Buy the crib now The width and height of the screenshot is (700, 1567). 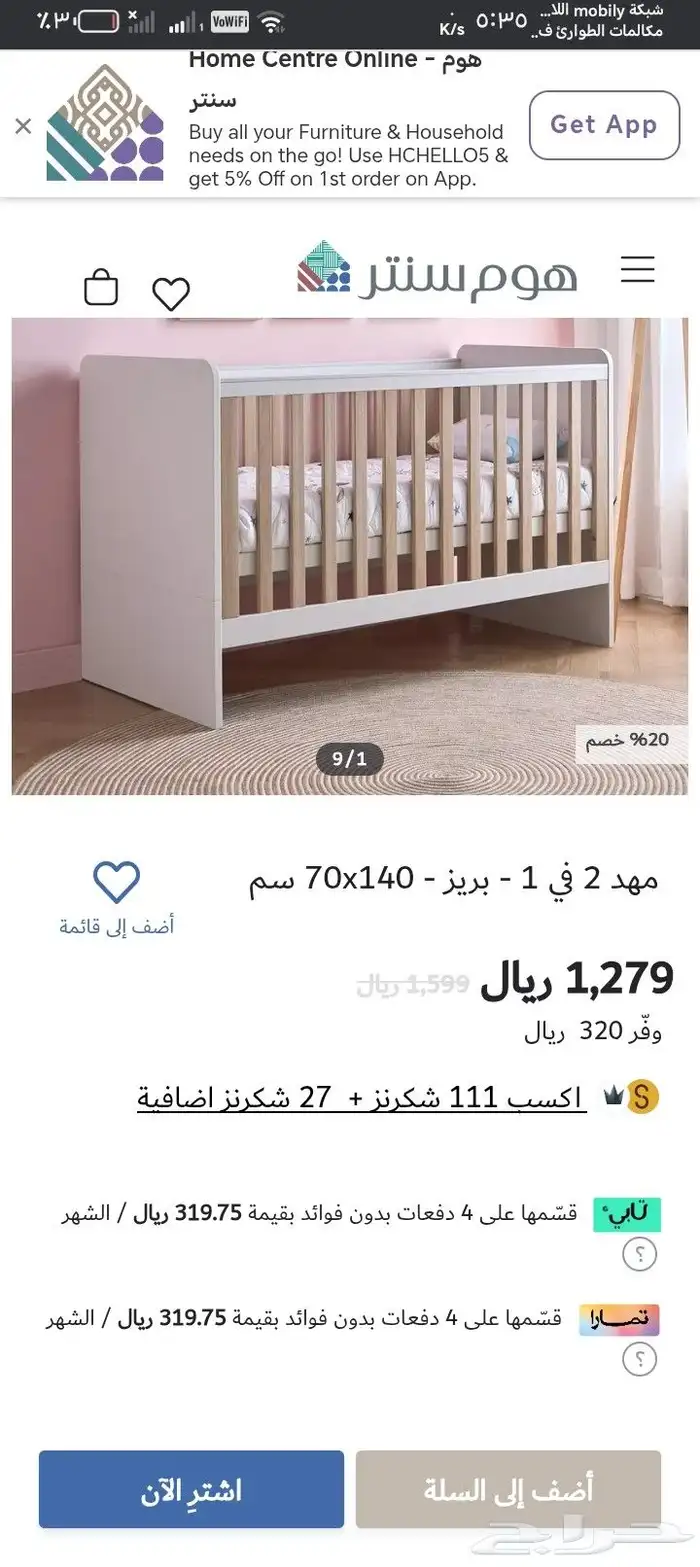click(191, 1490)
